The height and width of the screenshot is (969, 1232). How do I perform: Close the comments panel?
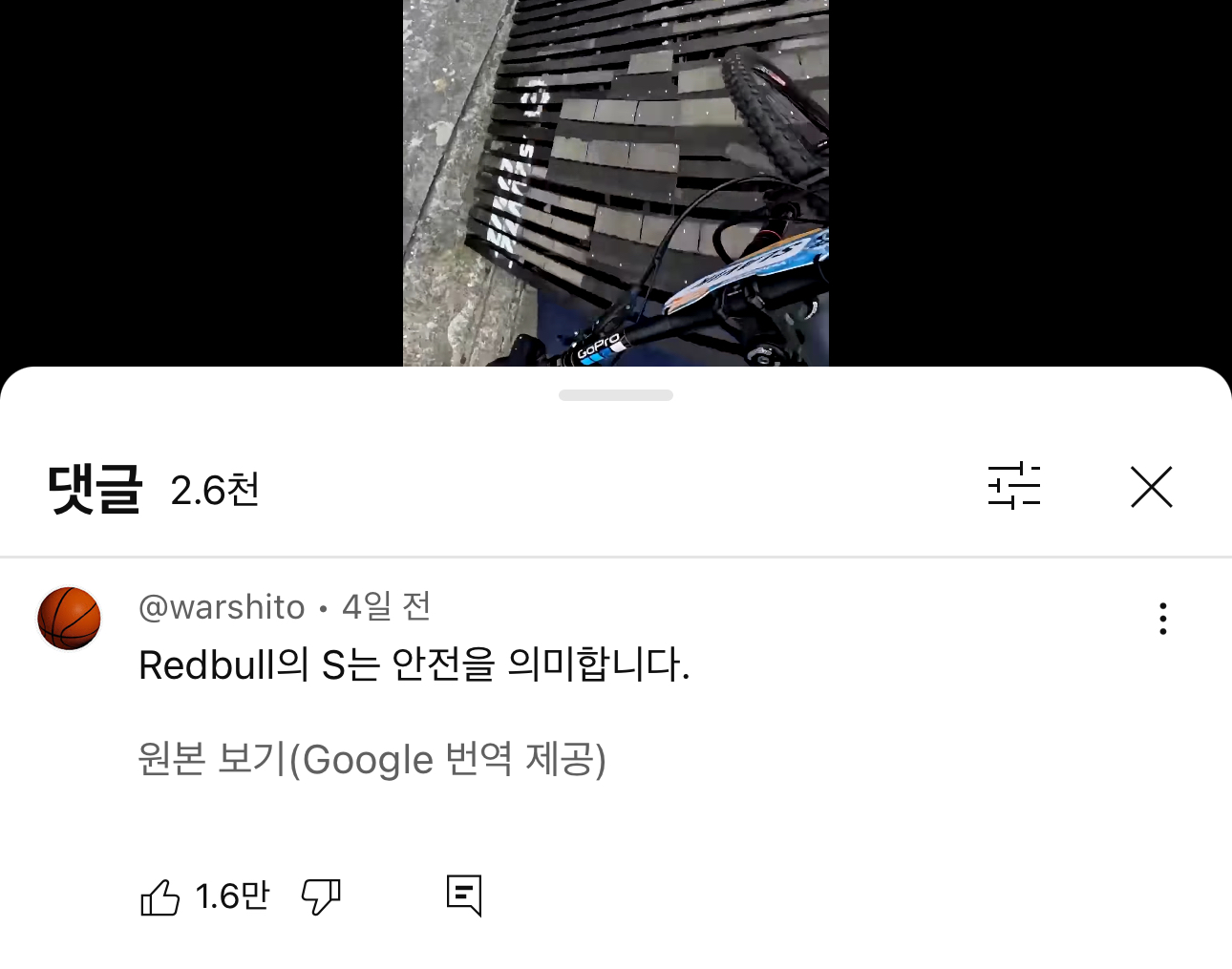1151,487
